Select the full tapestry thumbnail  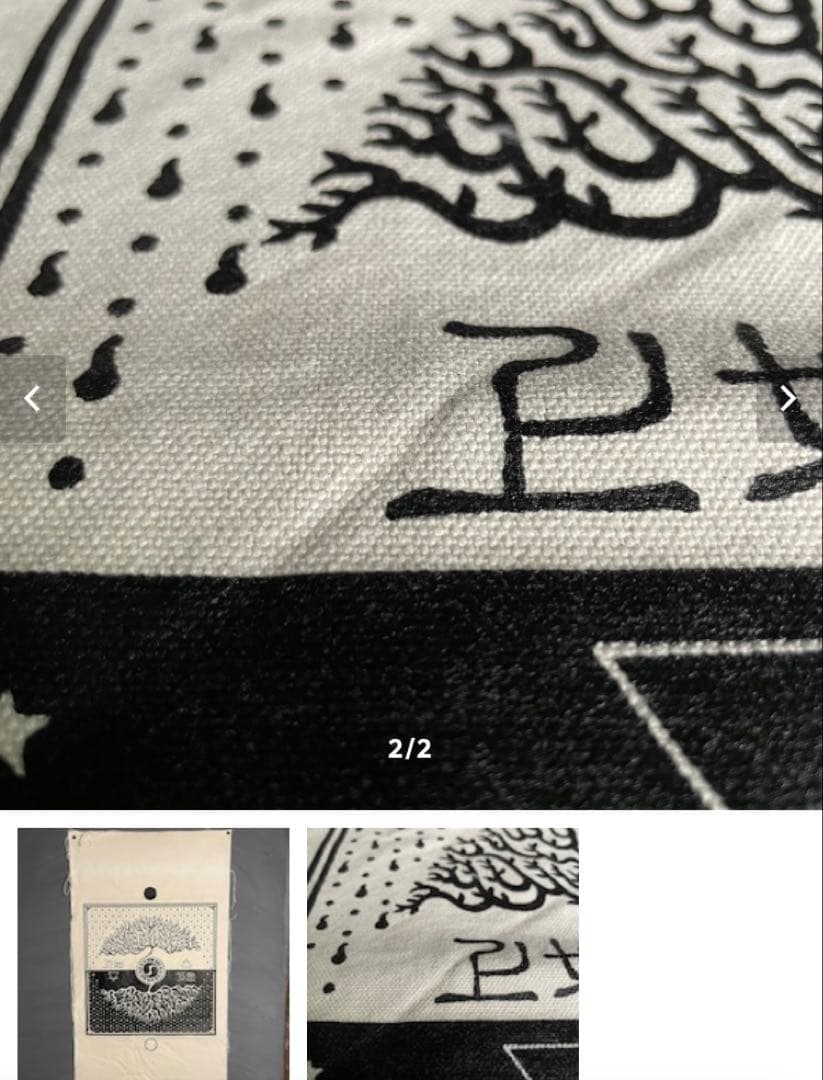[153, 952]
